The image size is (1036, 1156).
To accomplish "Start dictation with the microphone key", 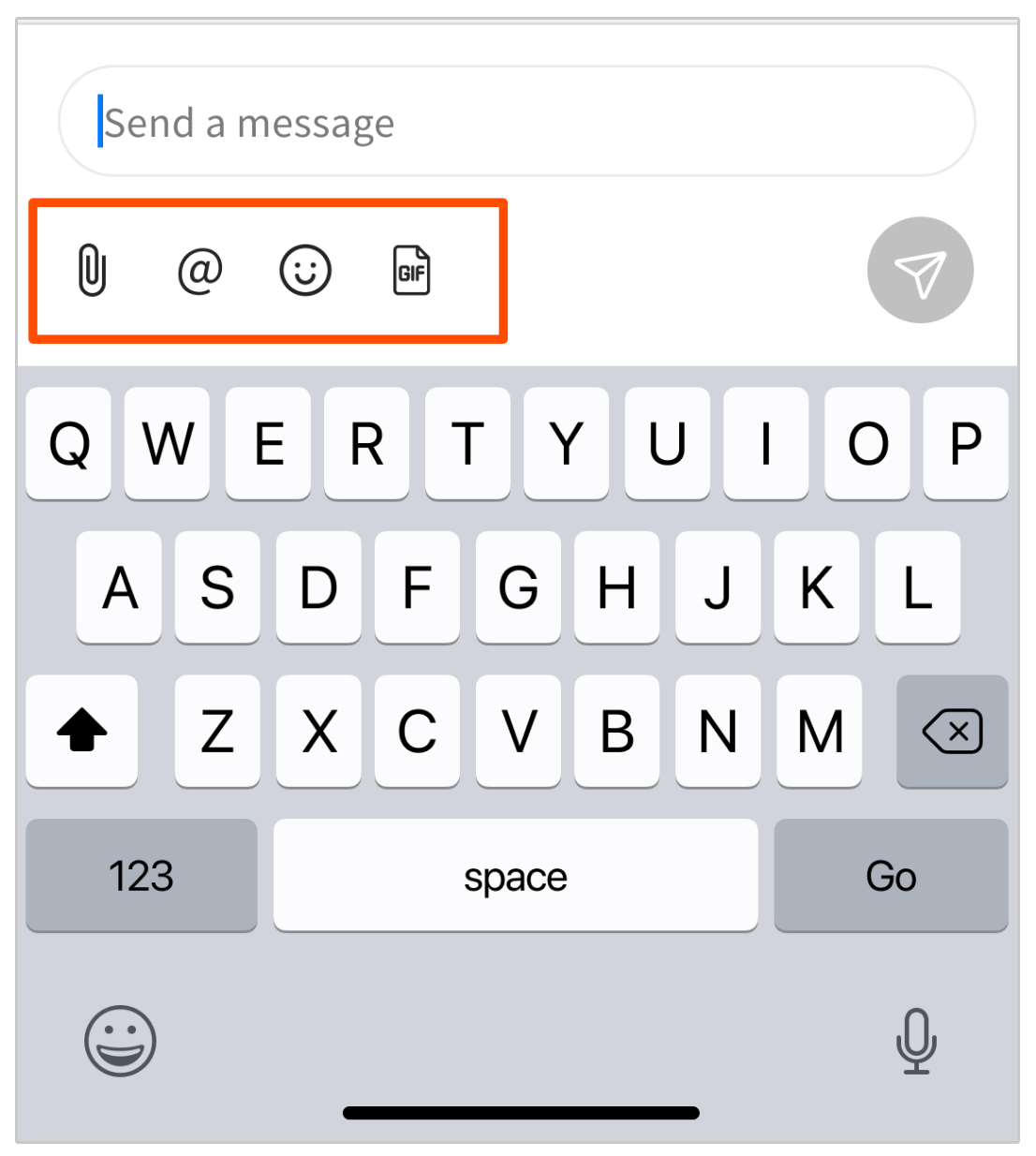I will pos(915,1041).
